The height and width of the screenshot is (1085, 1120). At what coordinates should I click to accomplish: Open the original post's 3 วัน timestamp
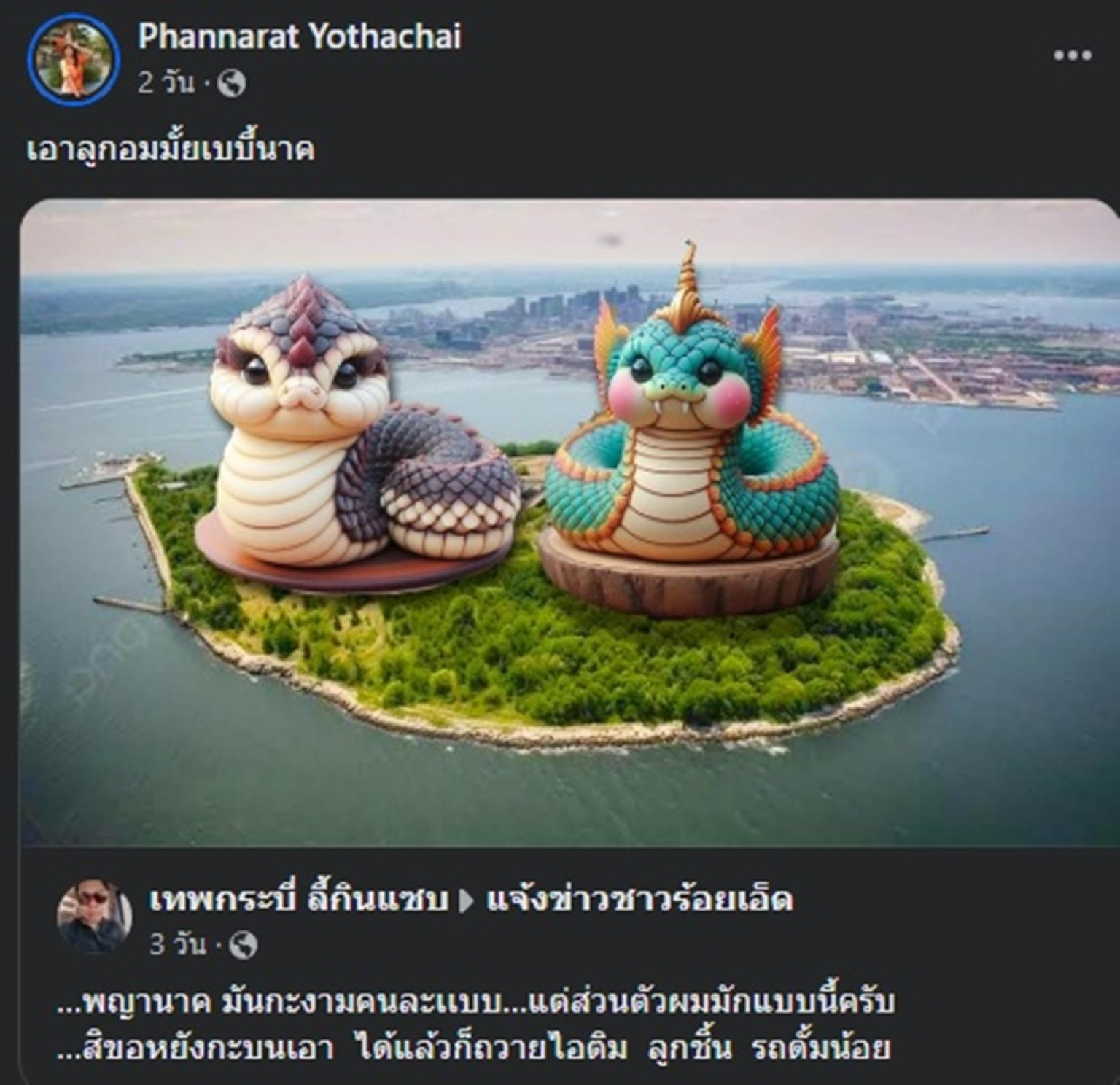177,945
